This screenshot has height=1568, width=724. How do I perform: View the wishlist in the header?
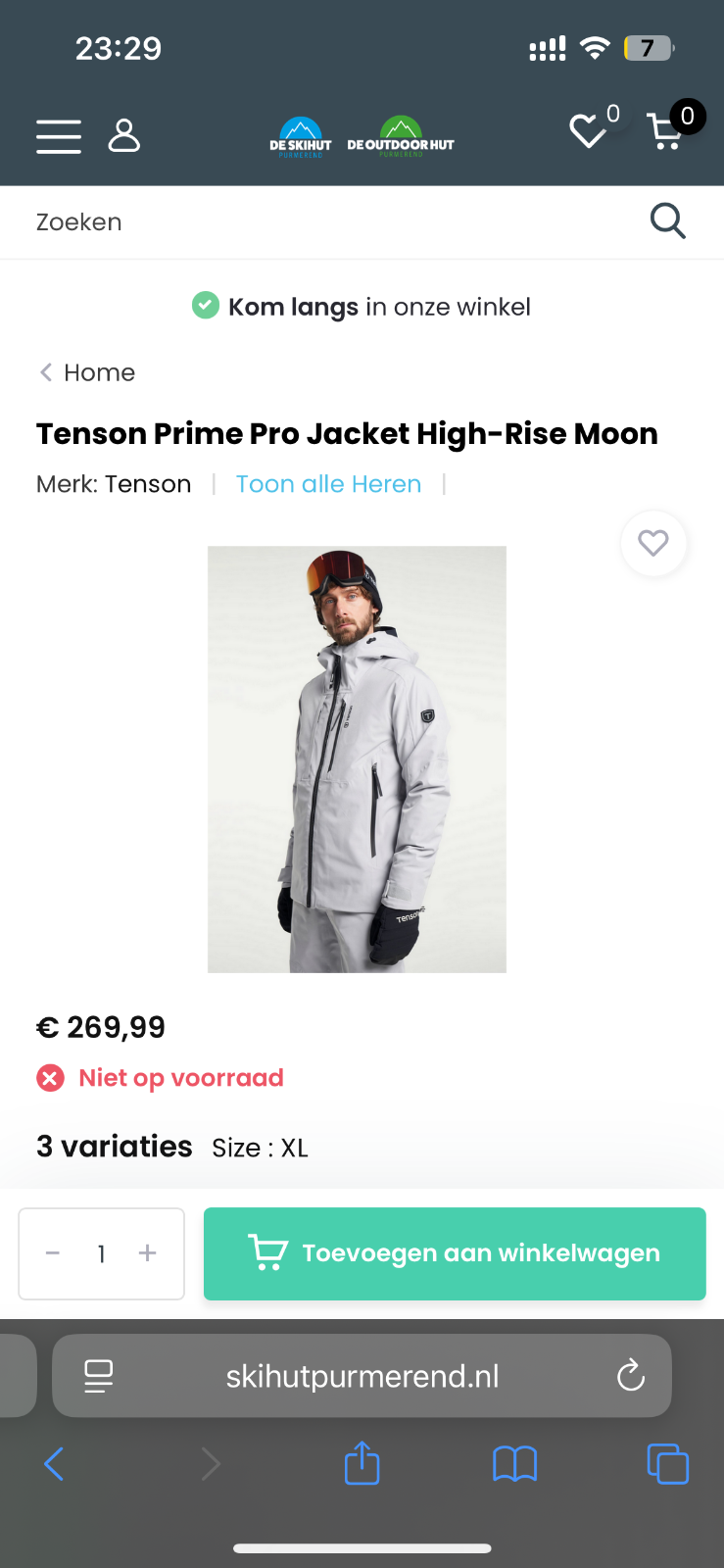click(x=589, y=131)
